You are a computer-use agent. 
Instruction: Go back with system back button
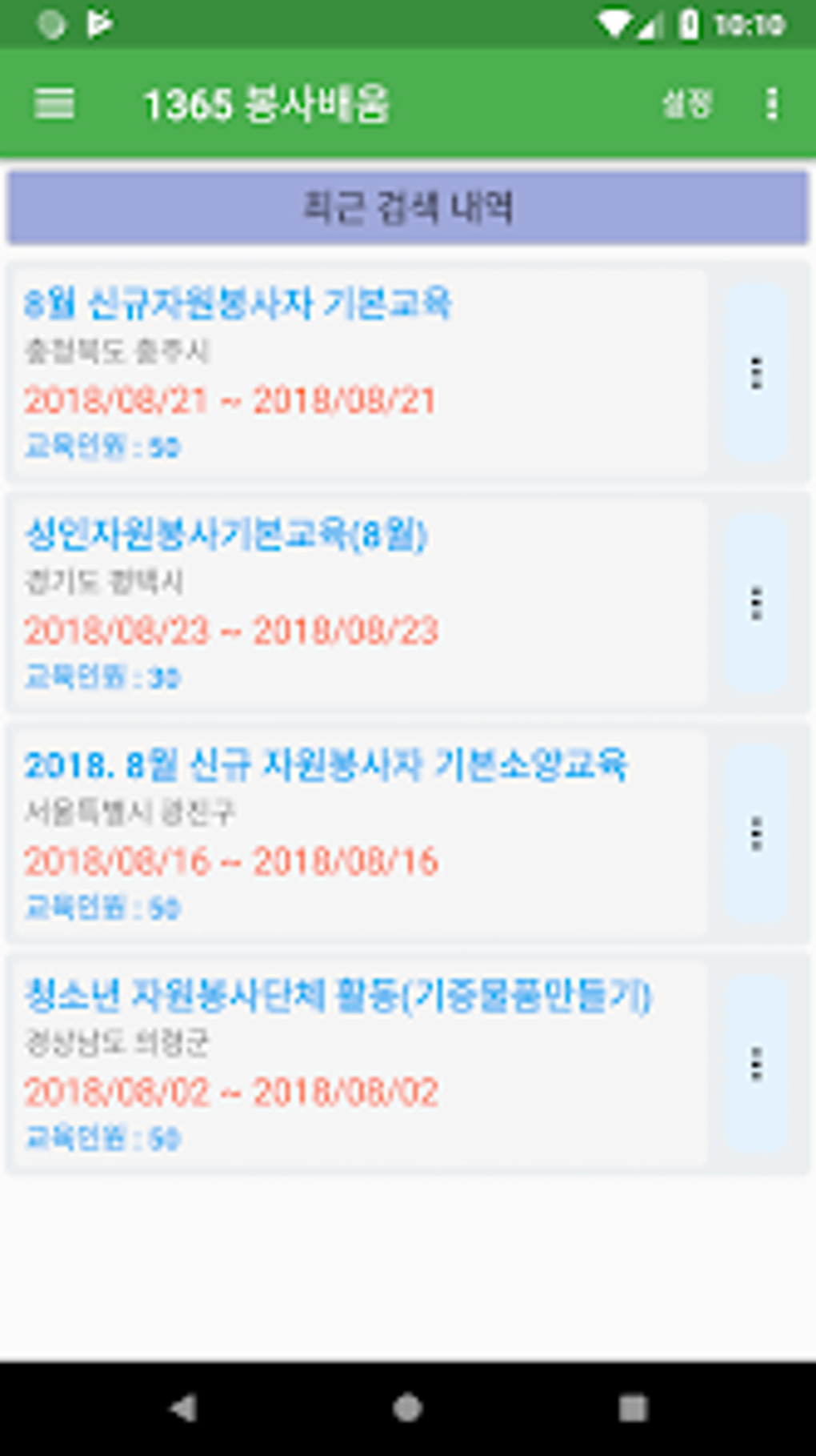(184, 1407)
